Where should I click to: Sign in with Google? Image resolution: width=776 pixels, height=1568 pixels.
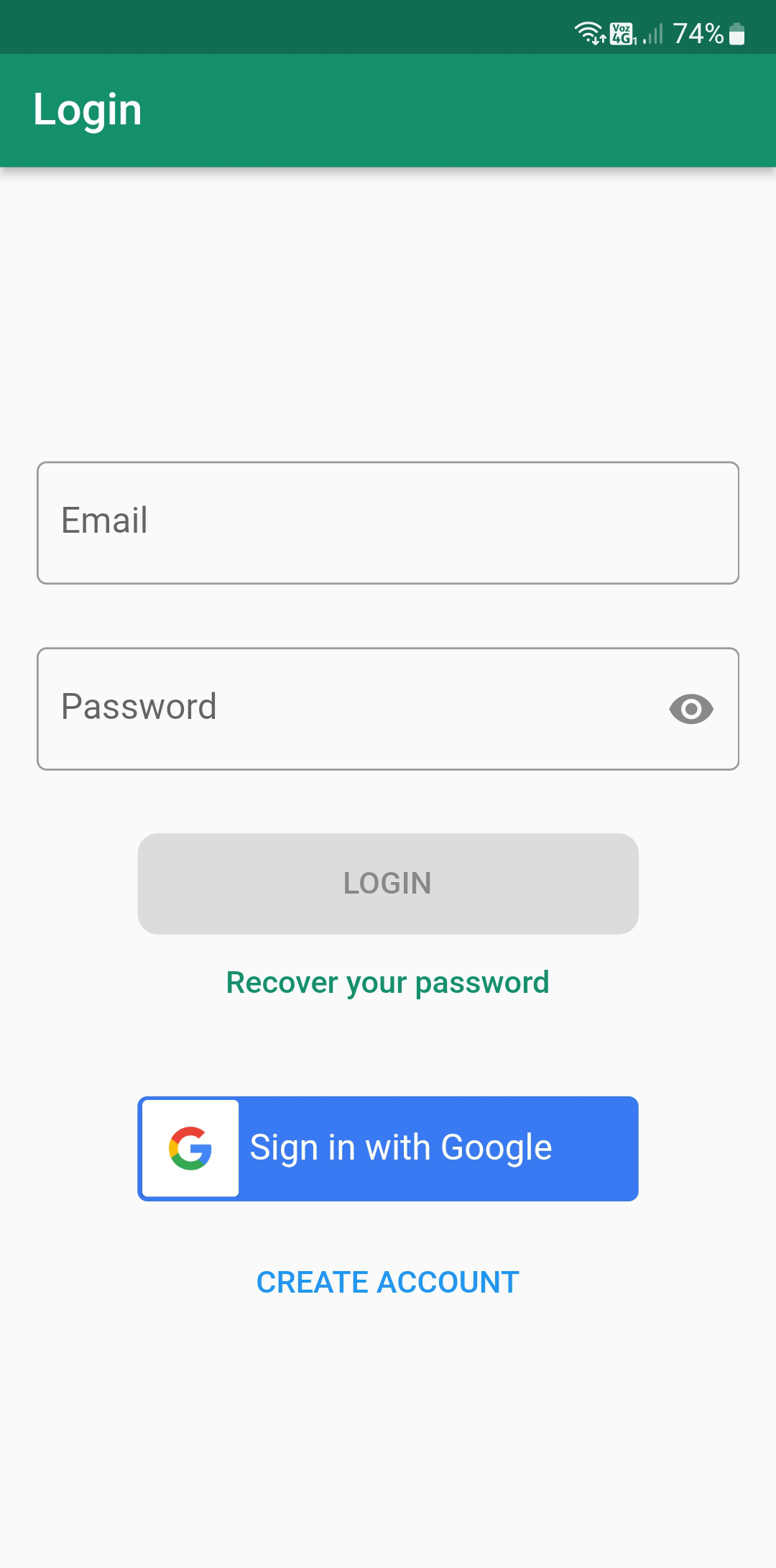tap(388, 1148)
